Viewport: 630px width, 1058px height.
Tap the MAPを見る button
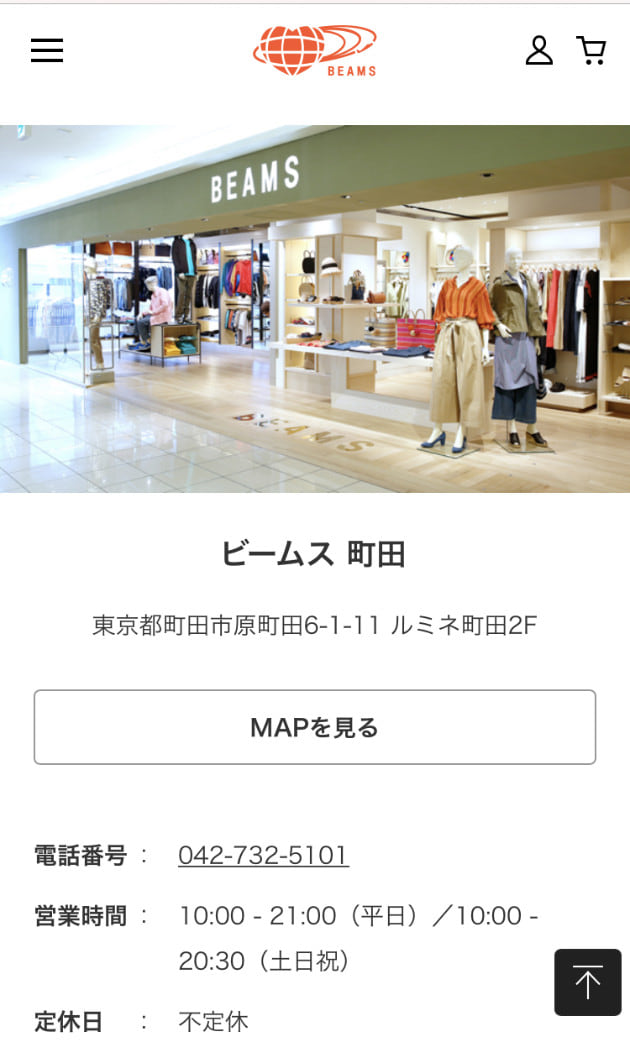315,727
